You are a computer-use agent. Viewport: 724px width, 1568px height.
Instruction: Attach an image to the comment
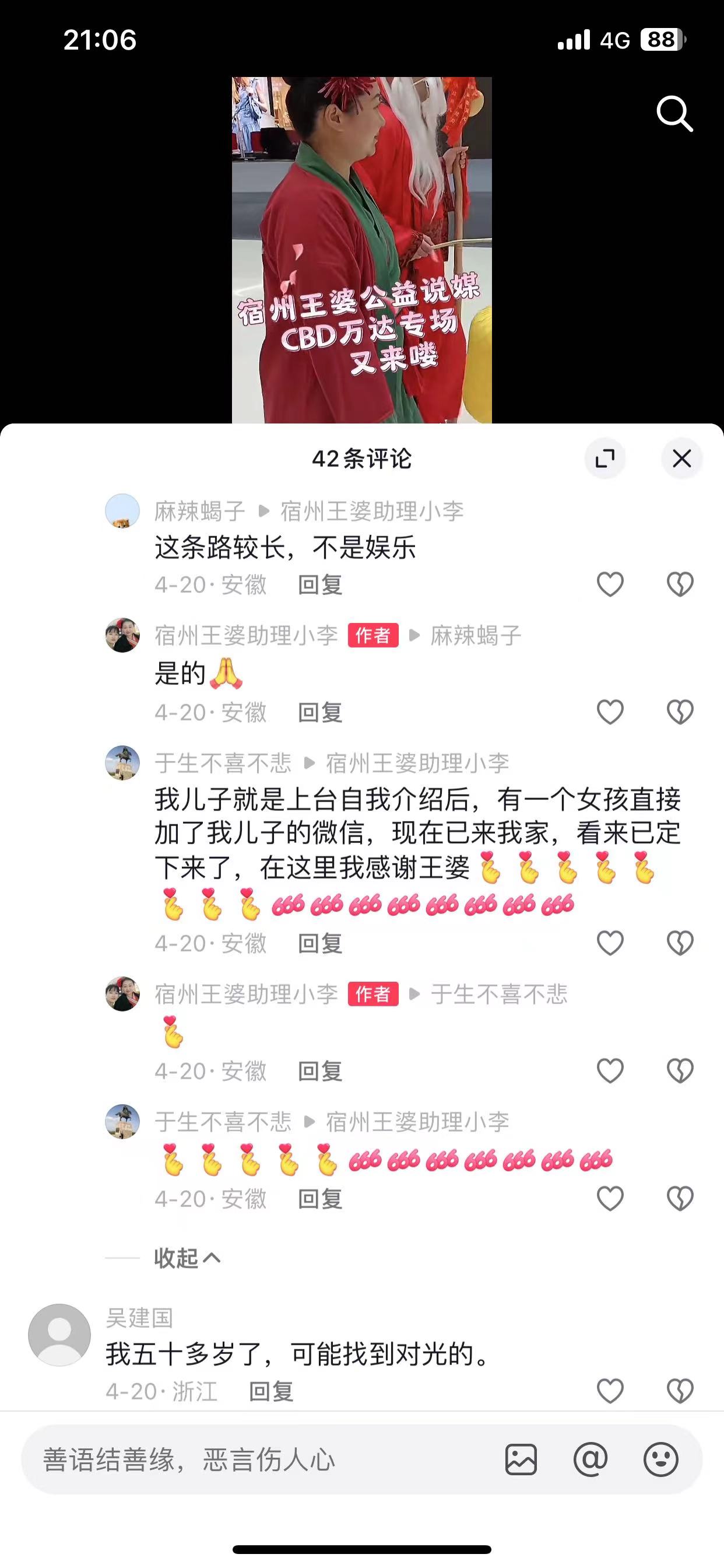(521, 1459)
